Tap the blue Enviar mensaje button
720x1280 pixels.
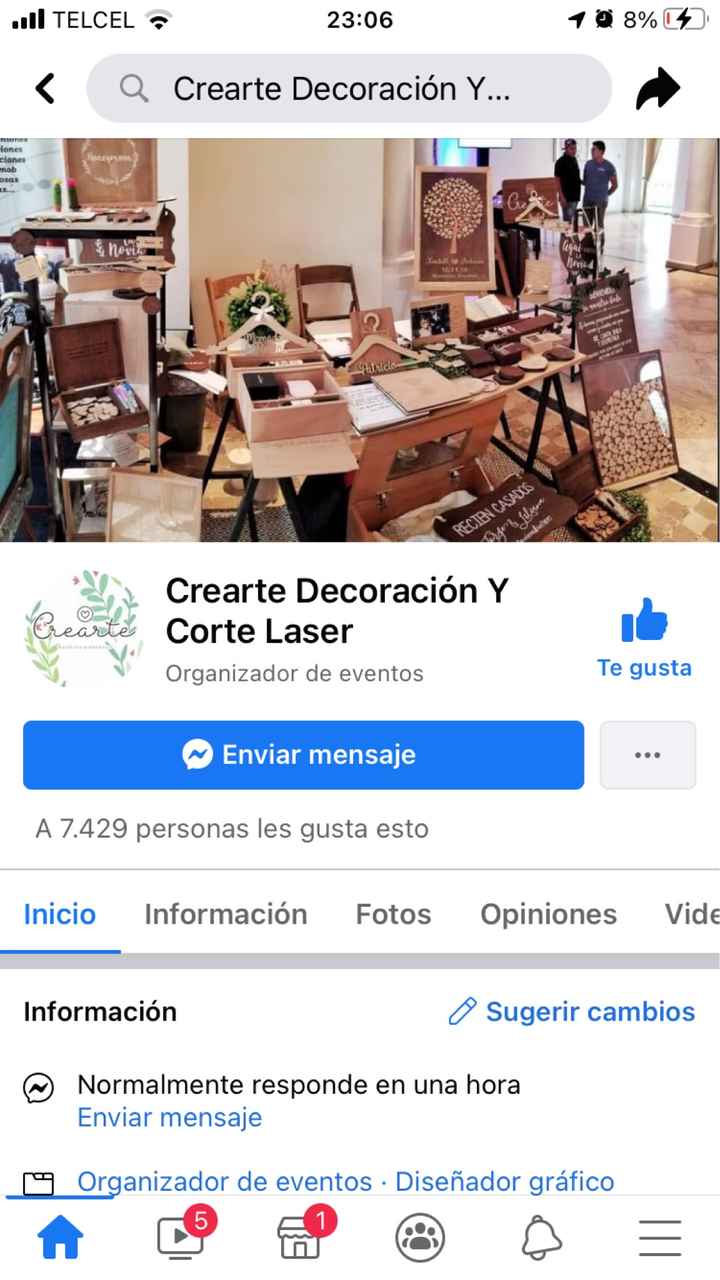coord(303,755)
